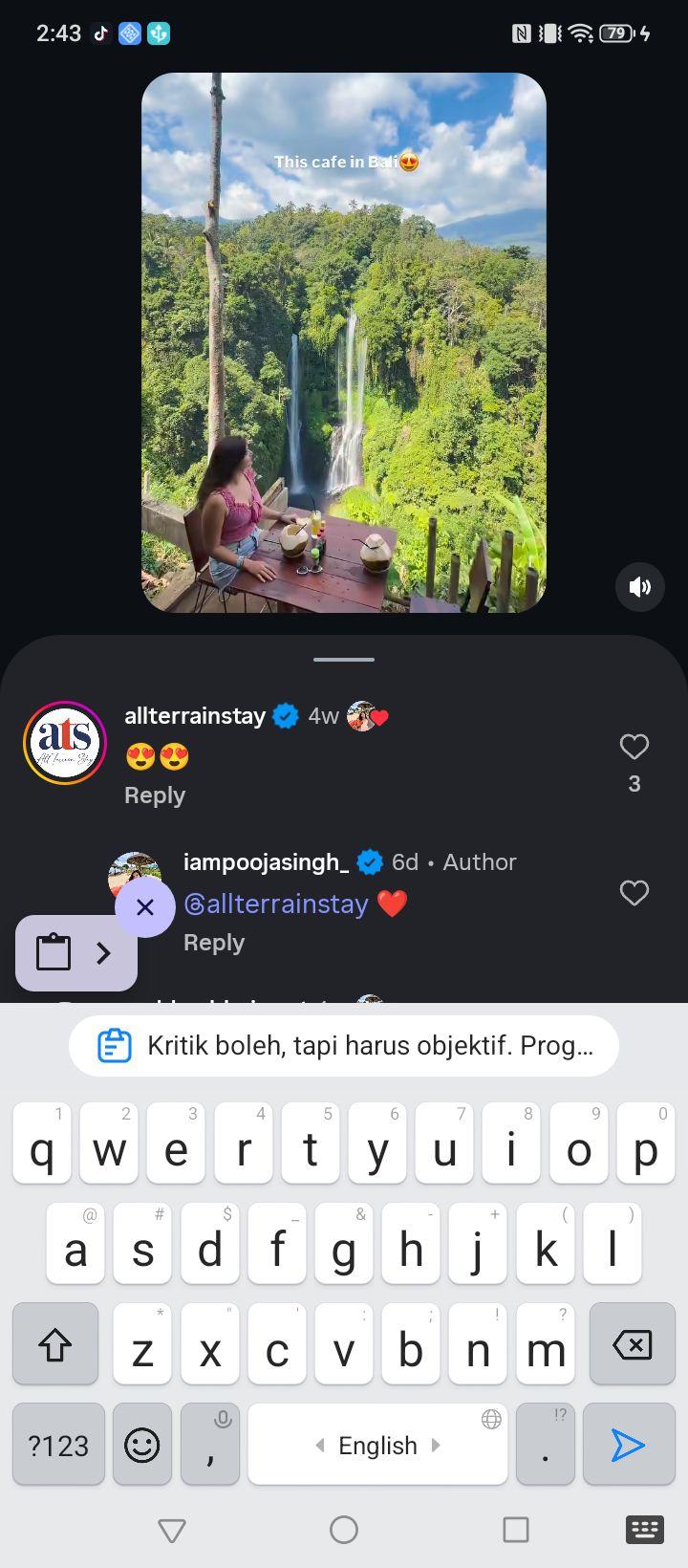The image size is (688, 1568).
Task: Reply to allterrainstay's comment
Action: click(155, 795)
